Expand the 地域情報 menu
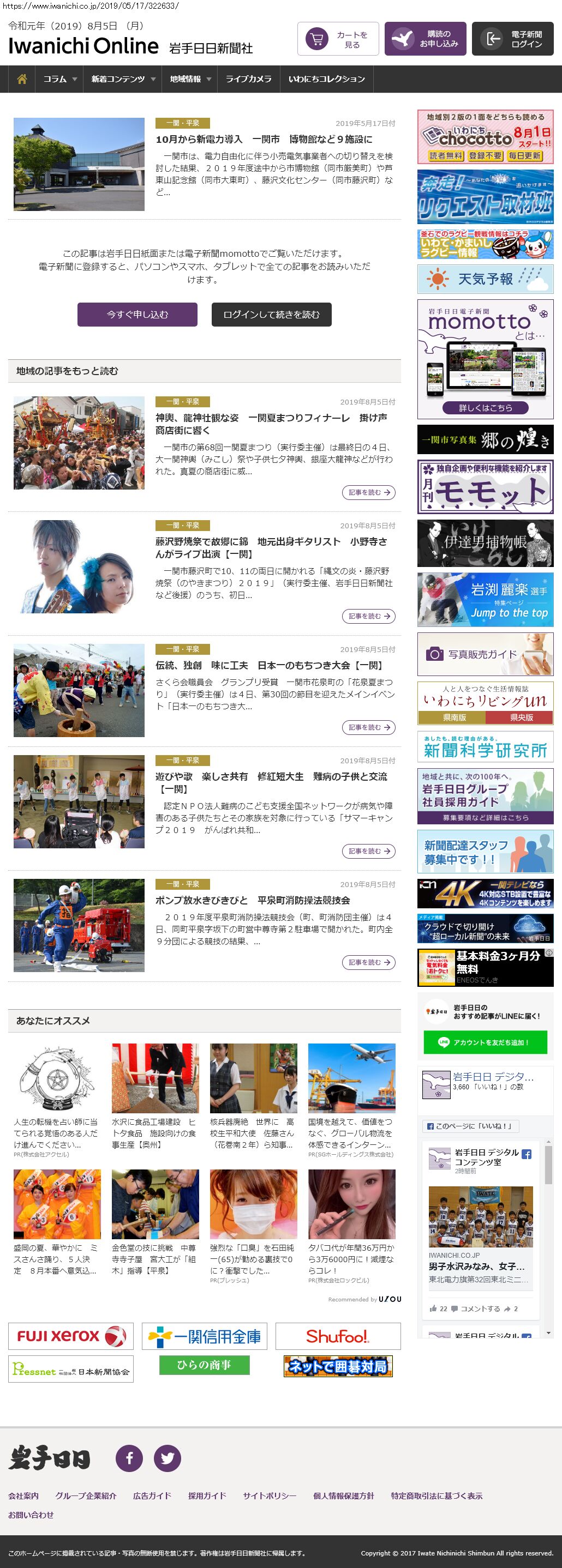562x1568 pixels. [x=190, y=79]
